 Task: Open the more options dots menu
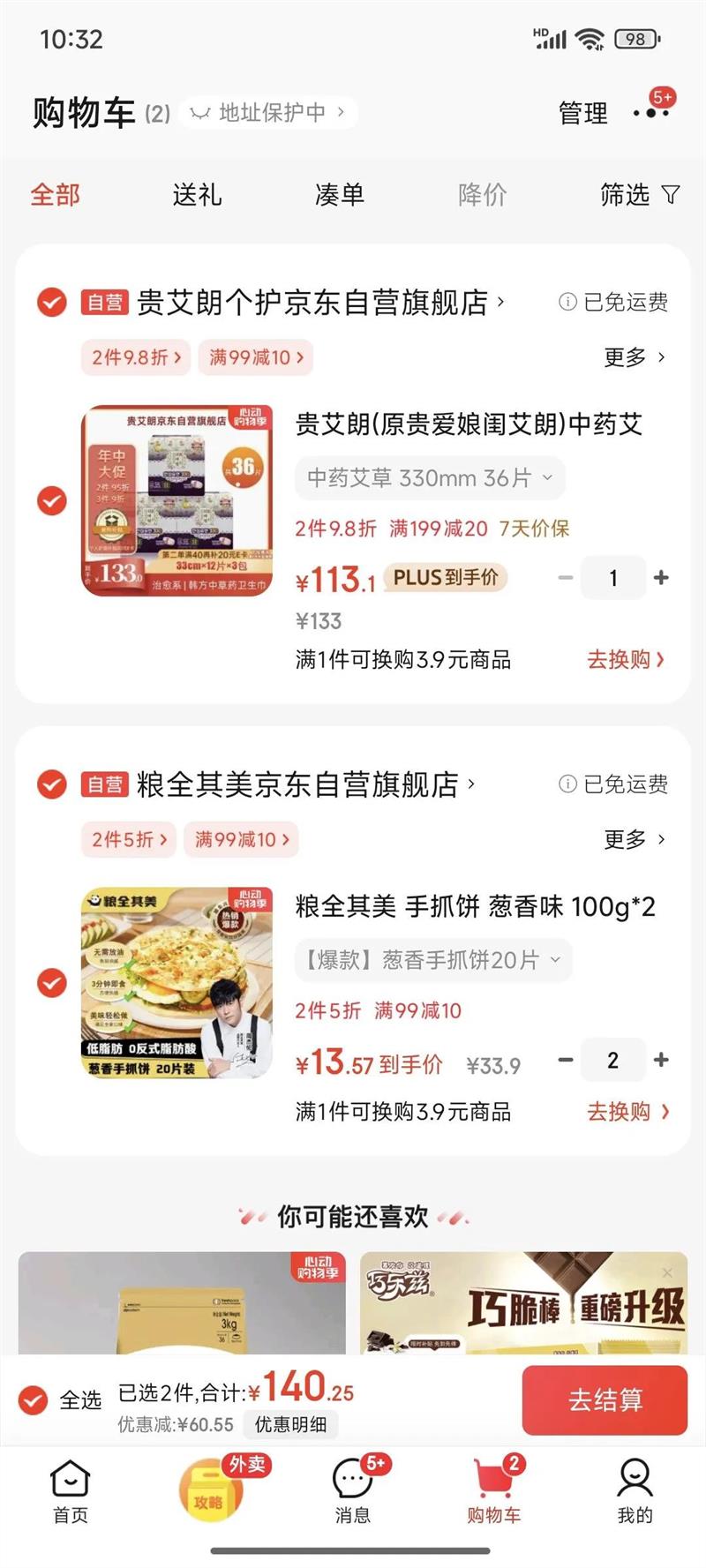[651, 113]
